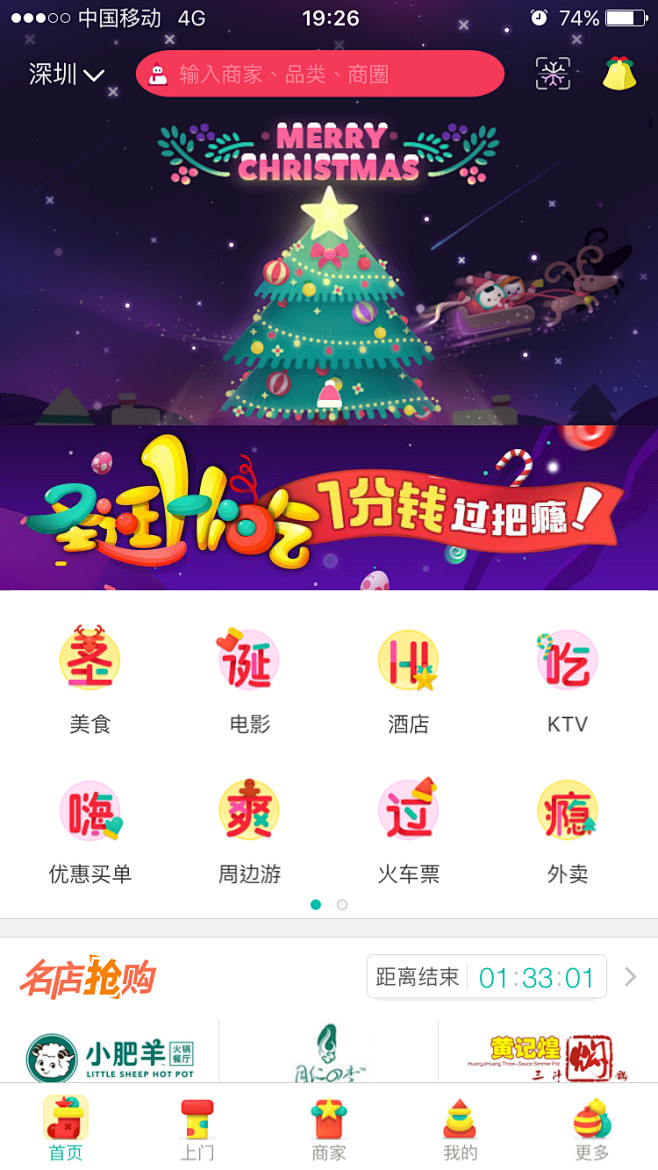Viewport: 658px width, 1170px height.
Task: Expand 名店抢购 with the arrow
Action: point(630,977)
